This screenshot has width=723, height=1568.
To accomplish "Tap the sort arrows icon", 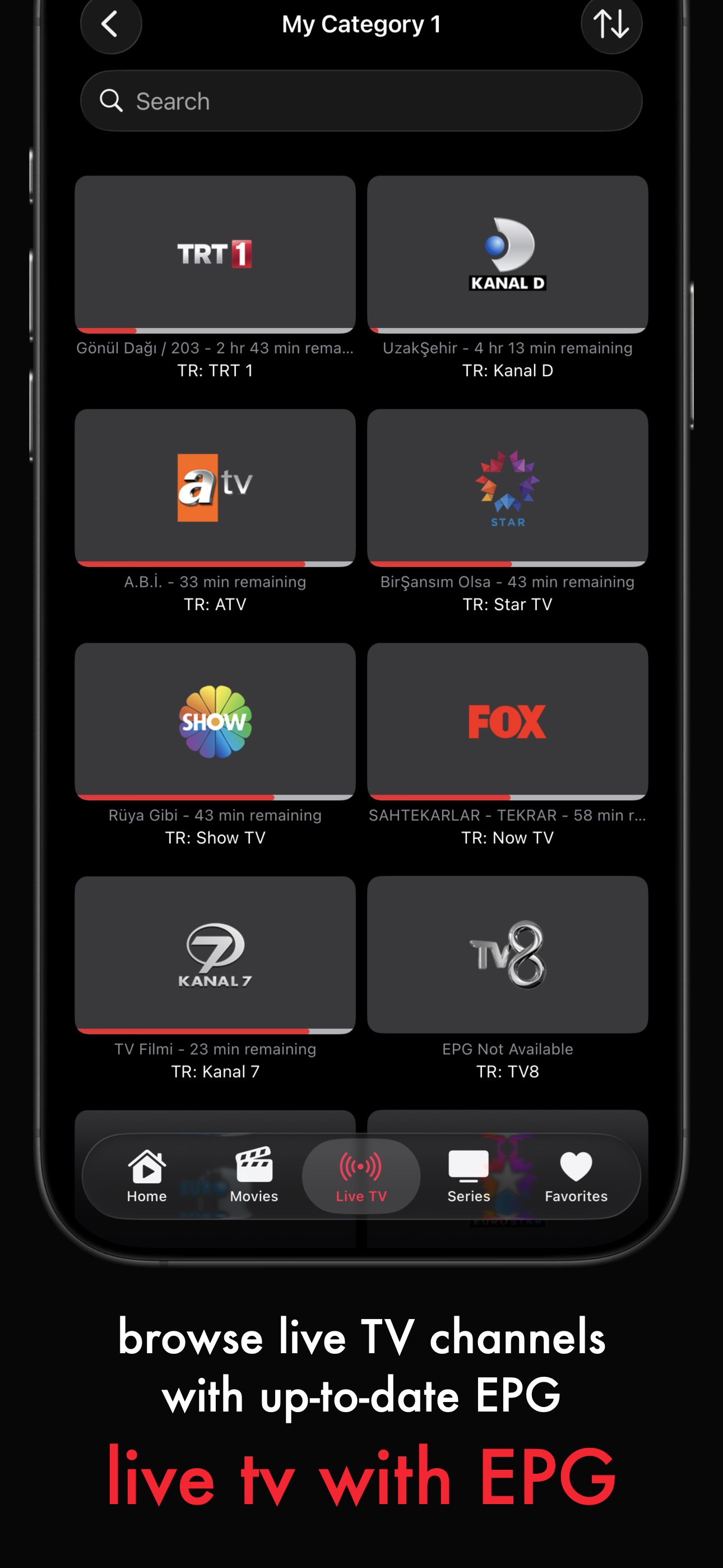I will tap(611, 24).
